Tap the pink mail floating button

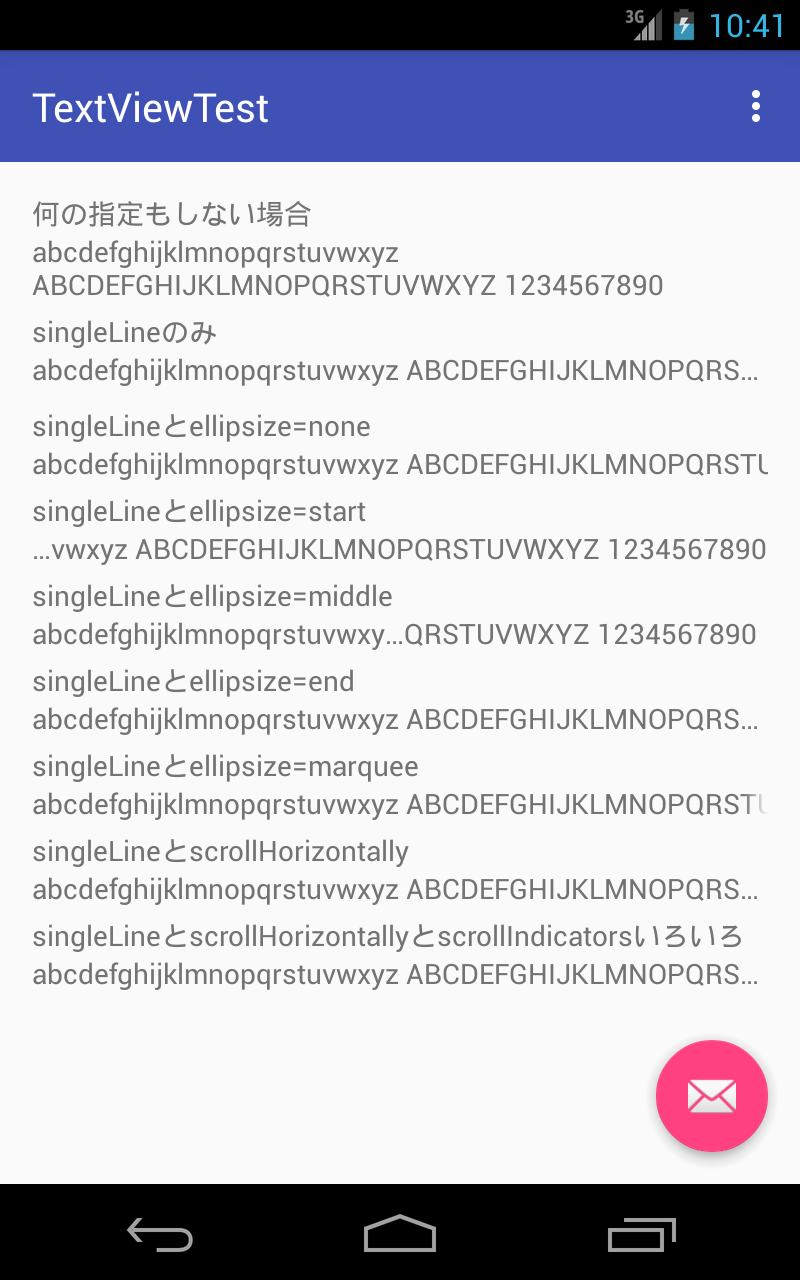point(711,1096)
